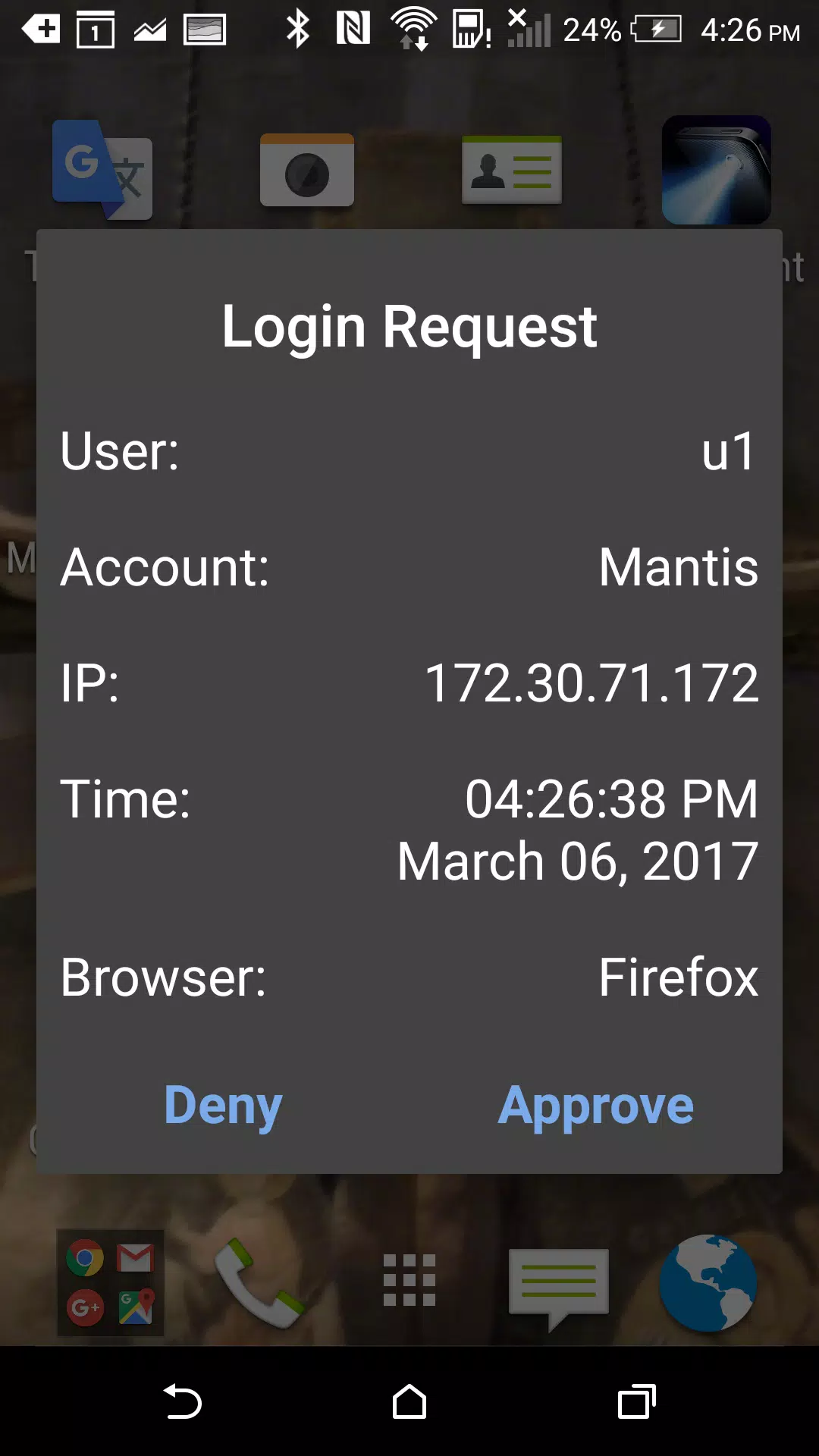Deny the login request
This screenshot has width=819, height=1456.
click(x=222, y=1106)
